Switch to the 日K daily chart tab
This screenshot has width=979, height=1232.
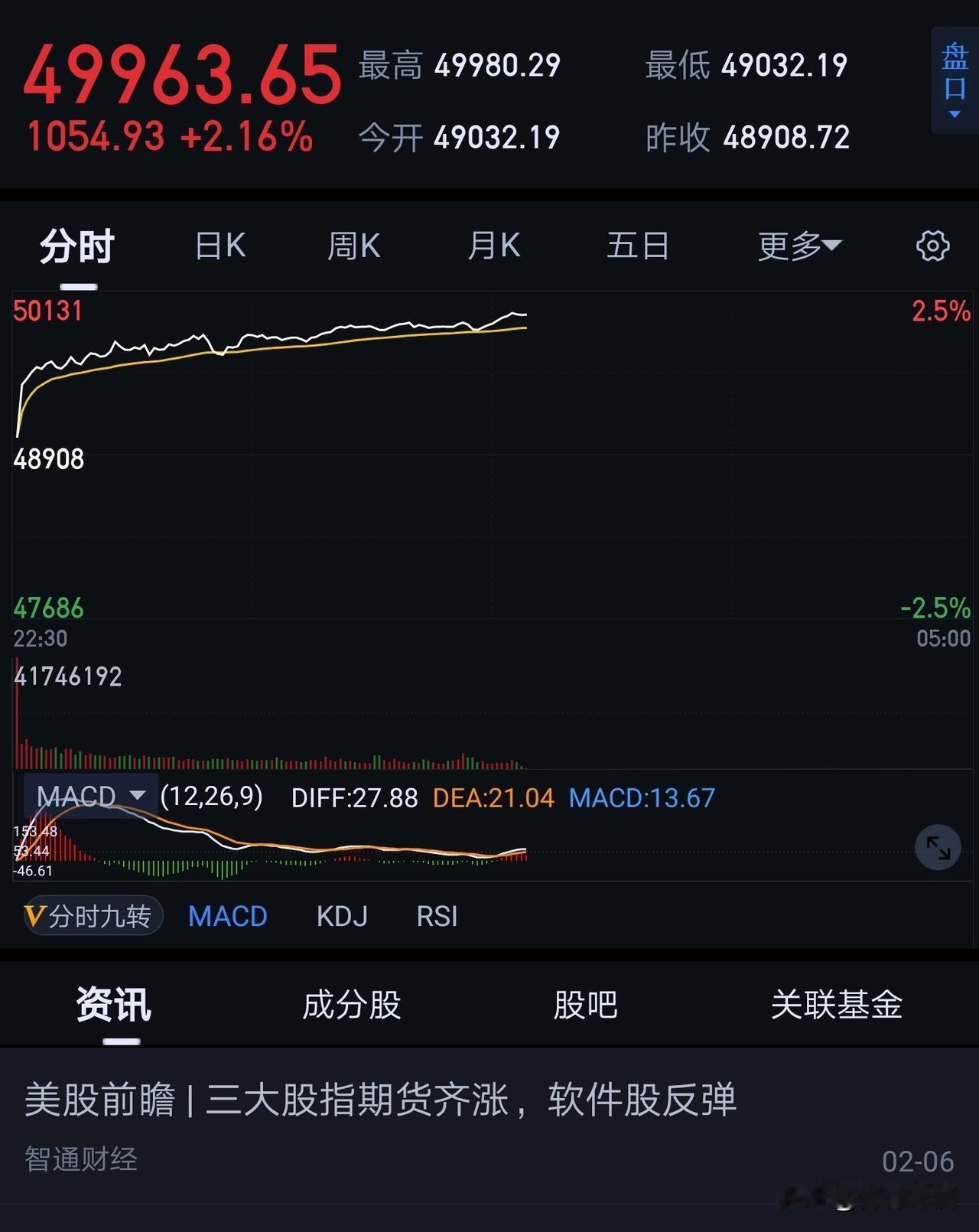click(x=220, y=245)
